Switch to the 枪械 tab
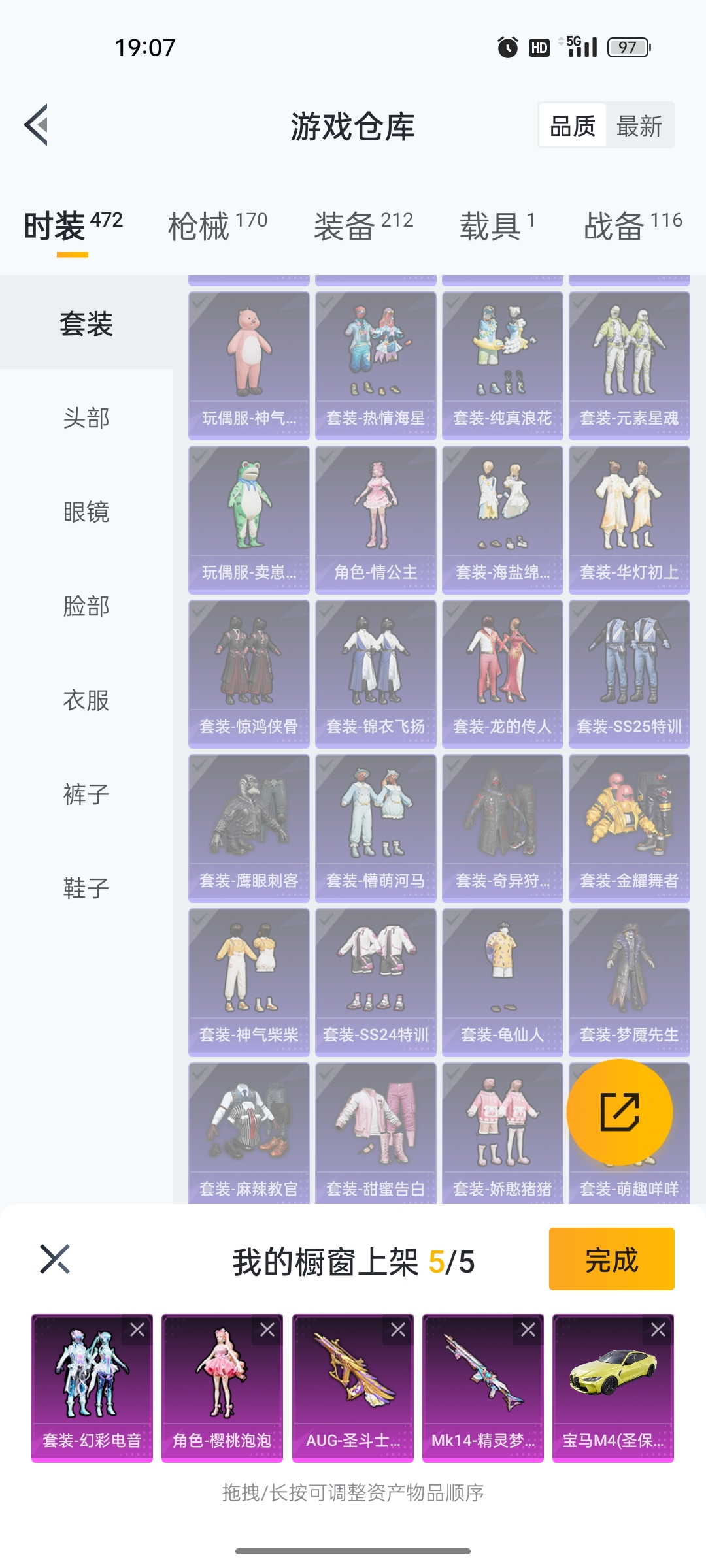Image resolution: width=706 pixels, height=1568 pixels. (218, 226)
